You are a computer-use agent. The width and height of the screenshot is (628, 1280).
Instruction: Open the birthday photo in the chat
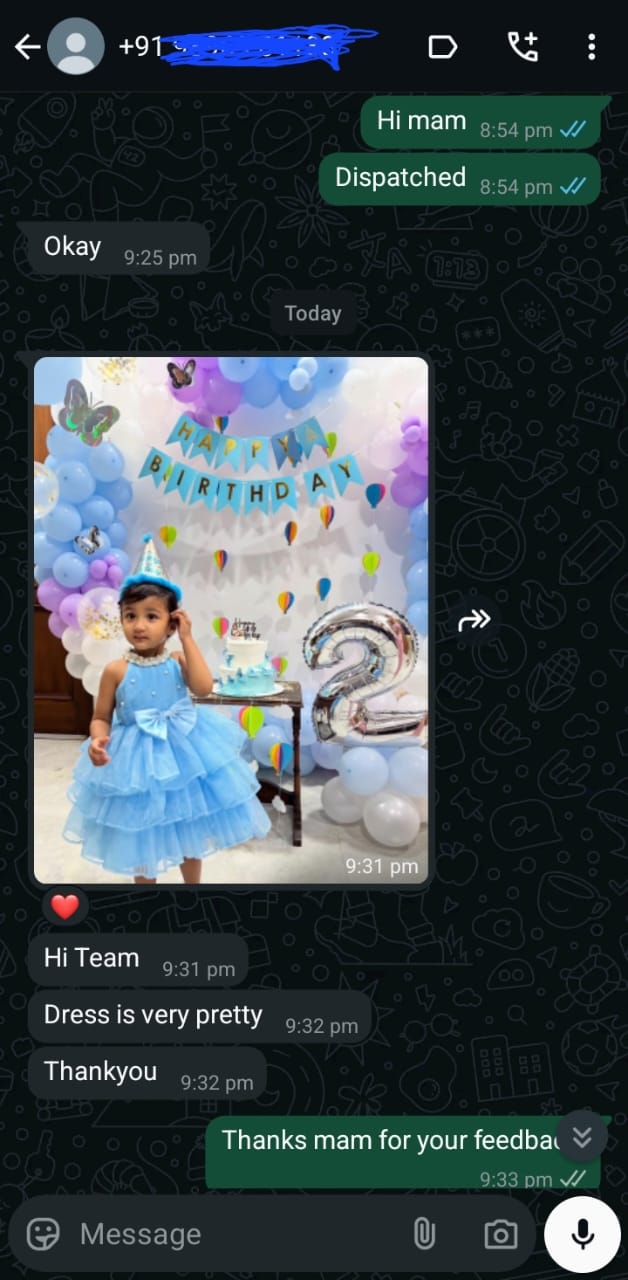pyautogui.click(x=231, y=620)
